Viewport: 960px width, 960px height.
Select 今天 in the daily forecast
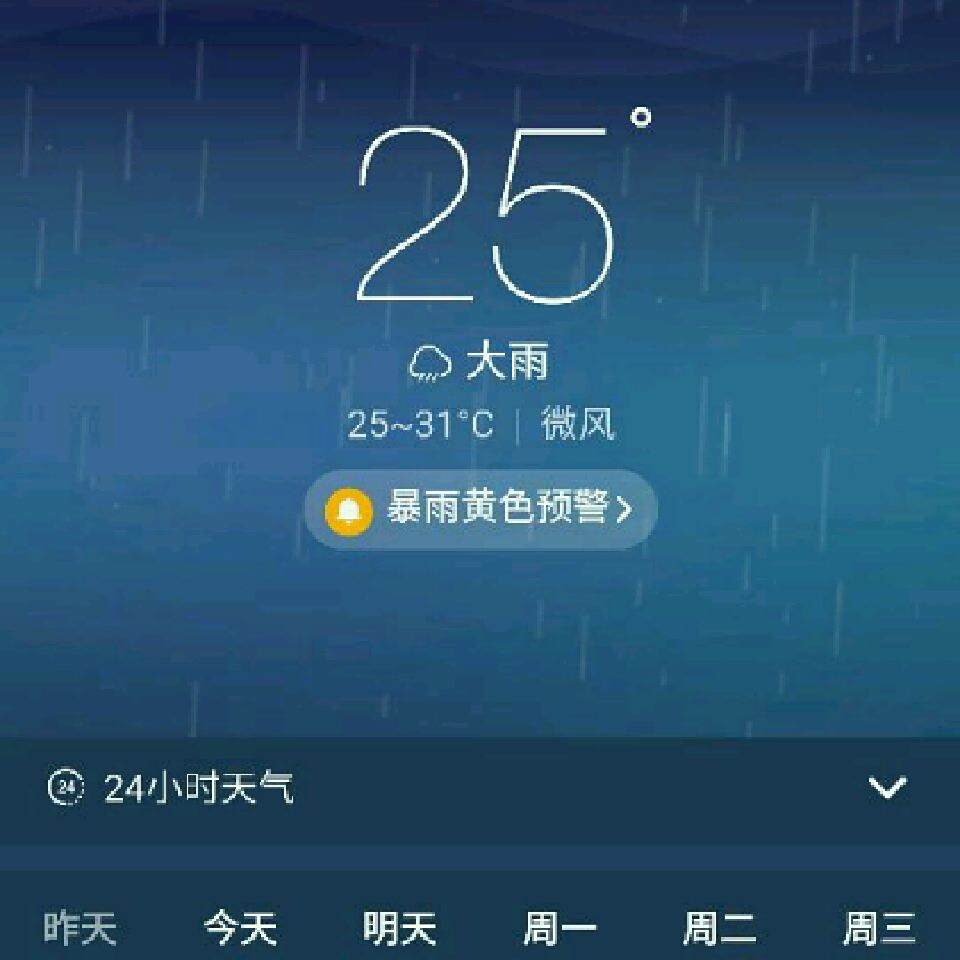[240, 928]
